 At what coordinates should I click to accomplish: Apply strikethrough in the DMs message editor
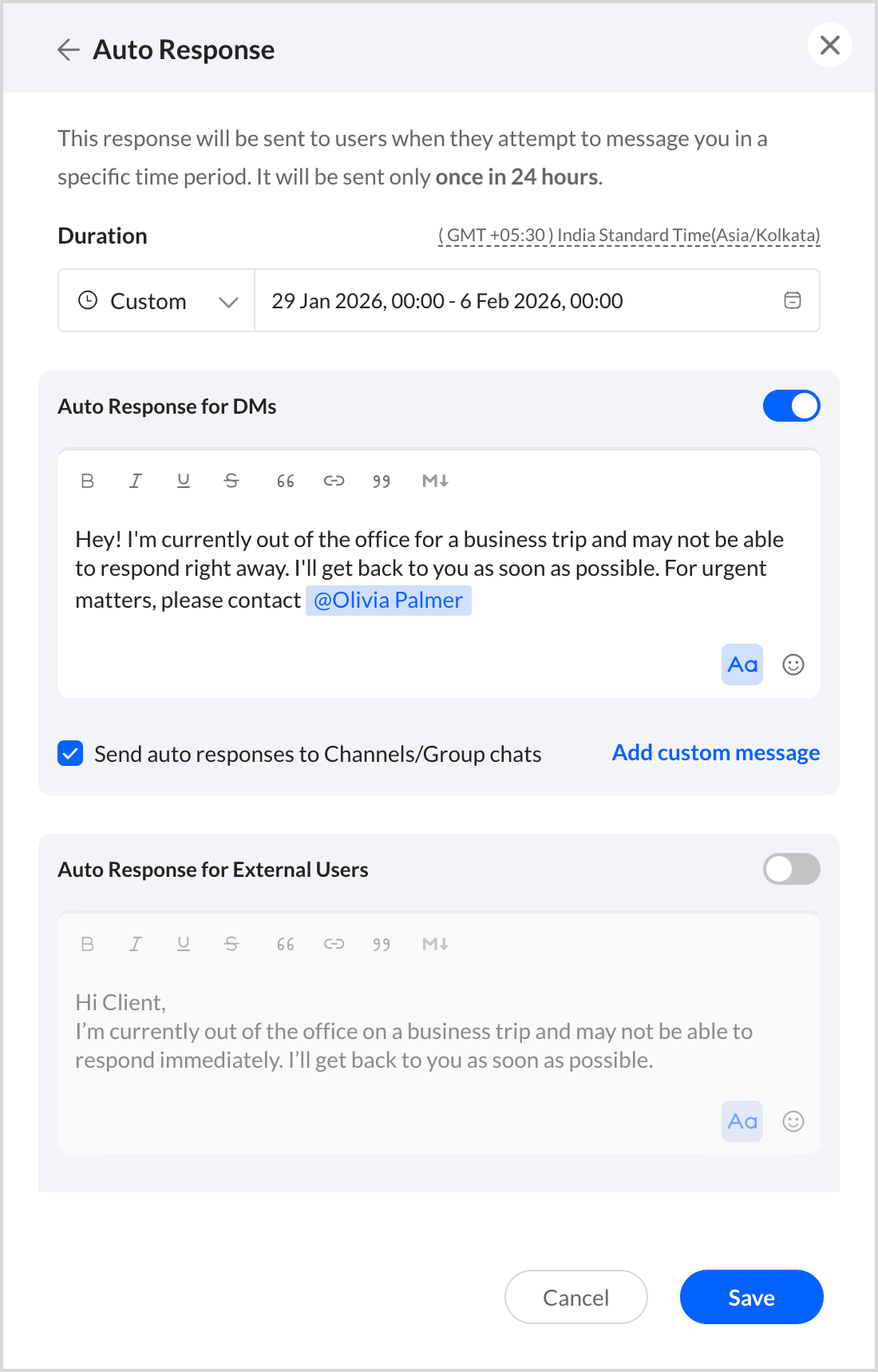(x=231, y=481)
